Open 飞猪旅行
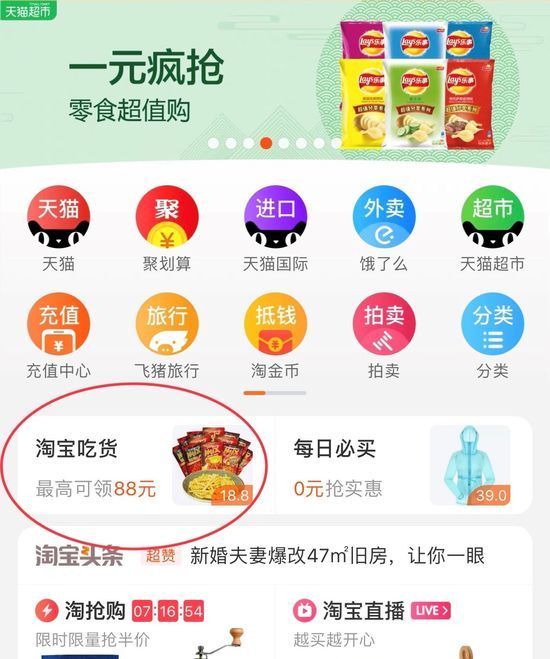 pos(167,336)
